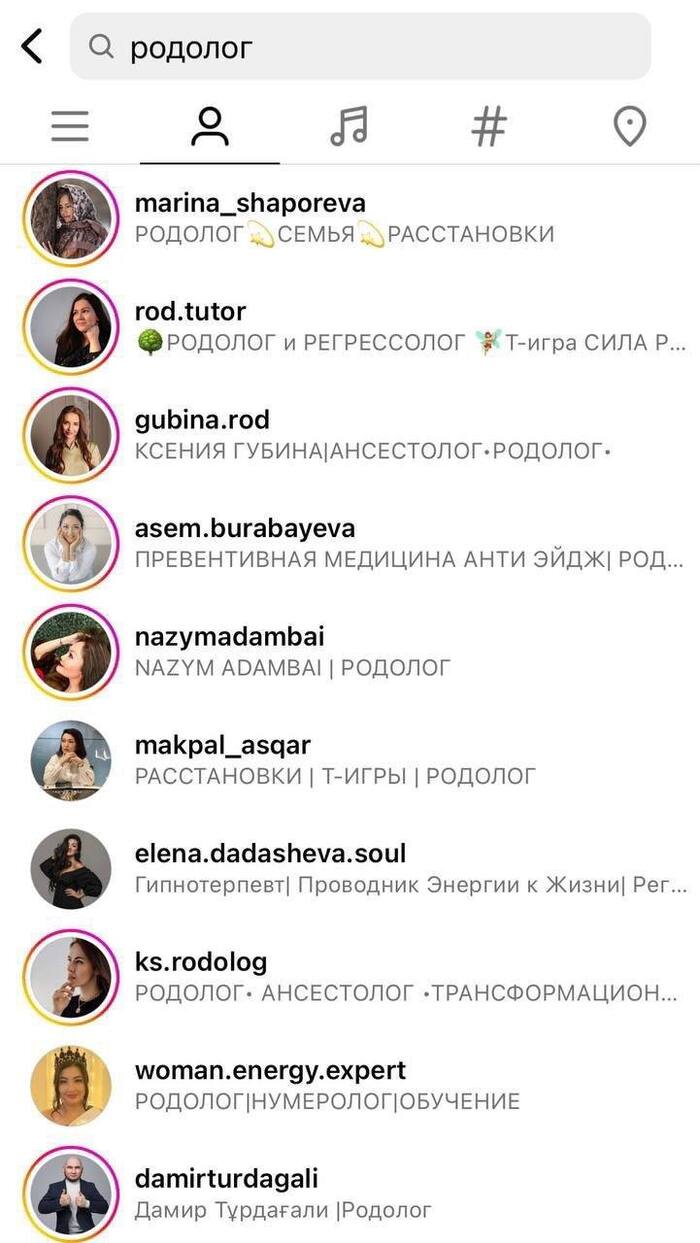Image resolution: width=700 pixels, height=1243 pixels.
Task: Select woman.energy.expert from the list
Action: point(270,1070)
